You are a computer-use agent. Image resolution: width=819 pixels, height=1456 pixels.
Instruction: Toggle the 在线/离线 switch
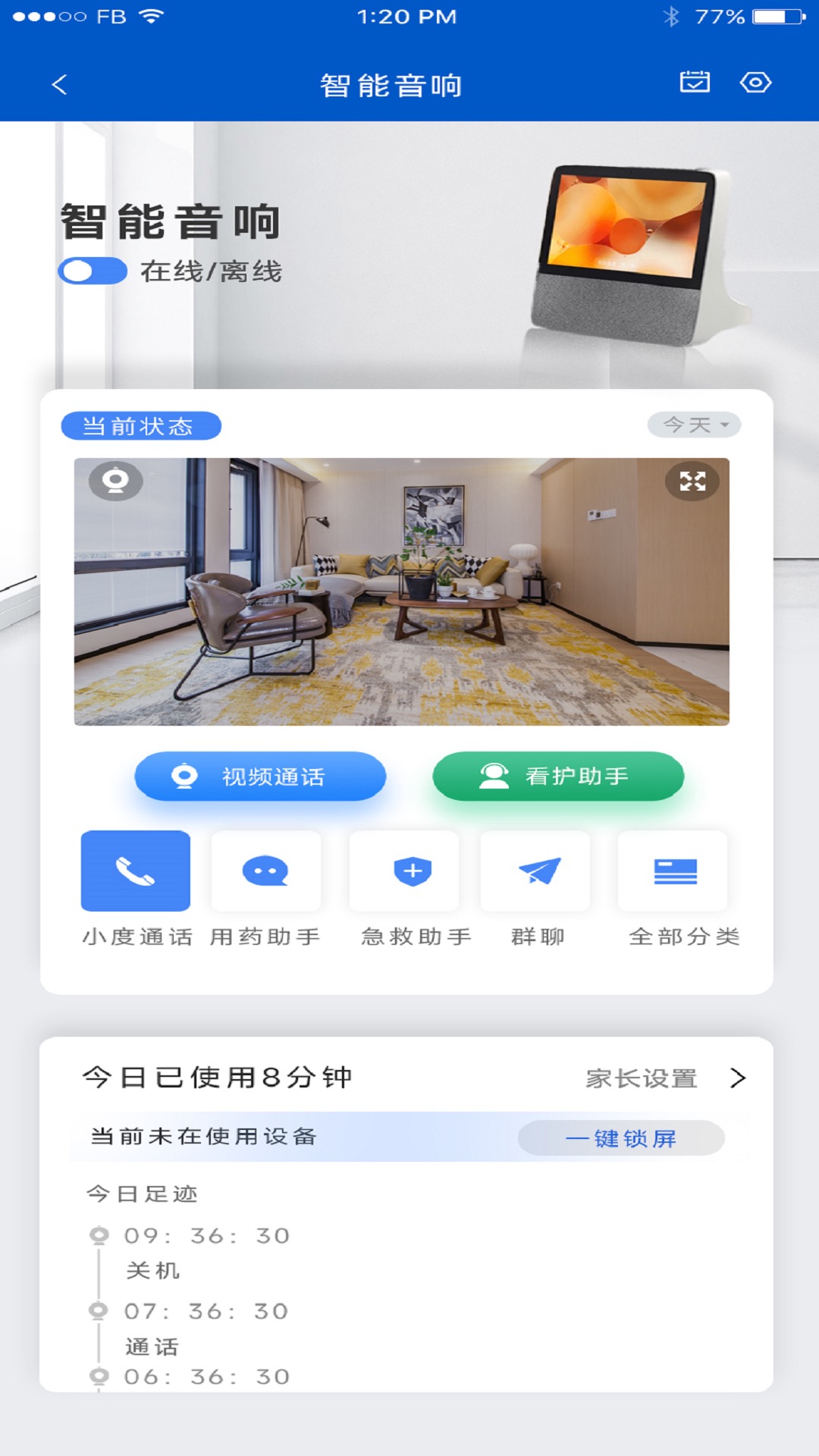point(93,271)
